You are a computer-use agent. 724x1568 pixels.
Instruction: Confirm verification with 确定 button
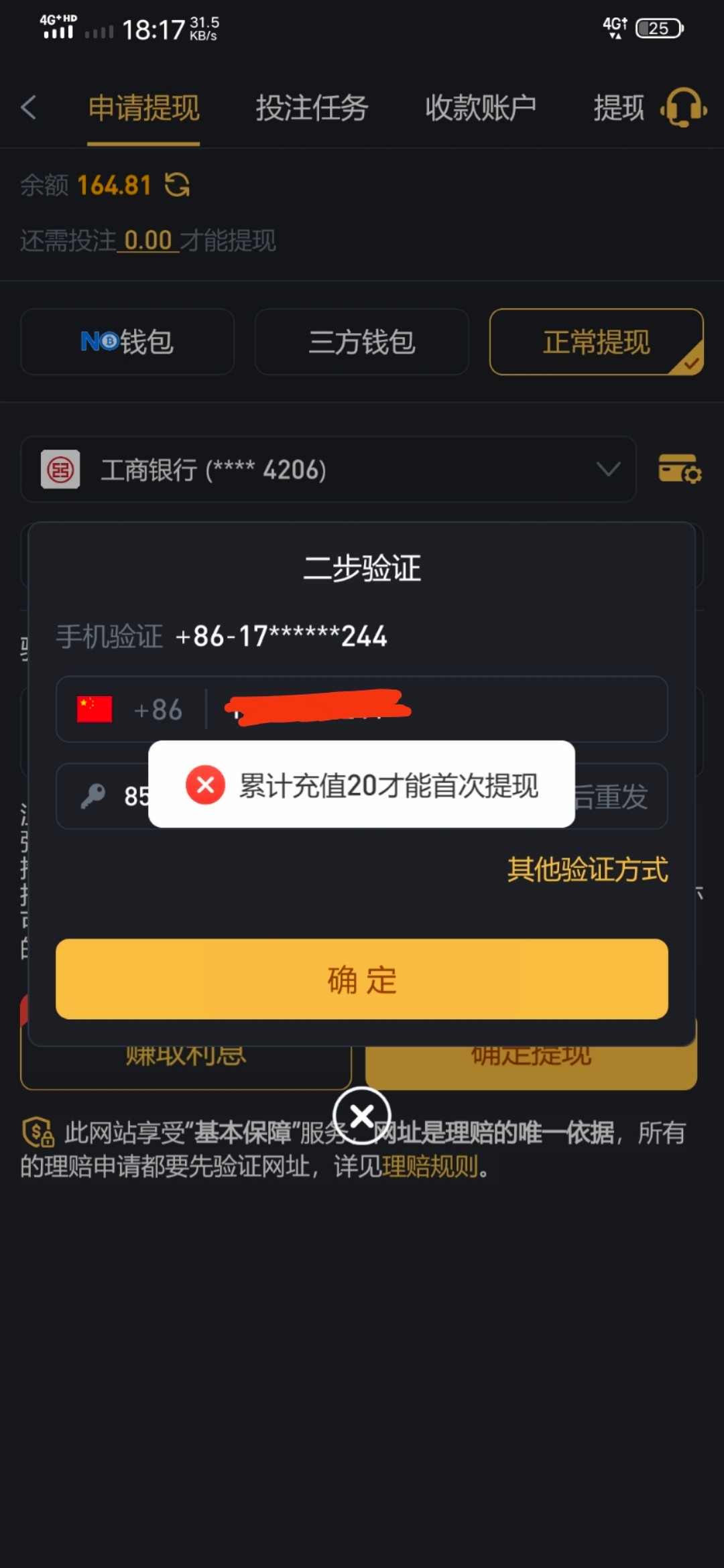pyautogui.click(x=362, y=979)
